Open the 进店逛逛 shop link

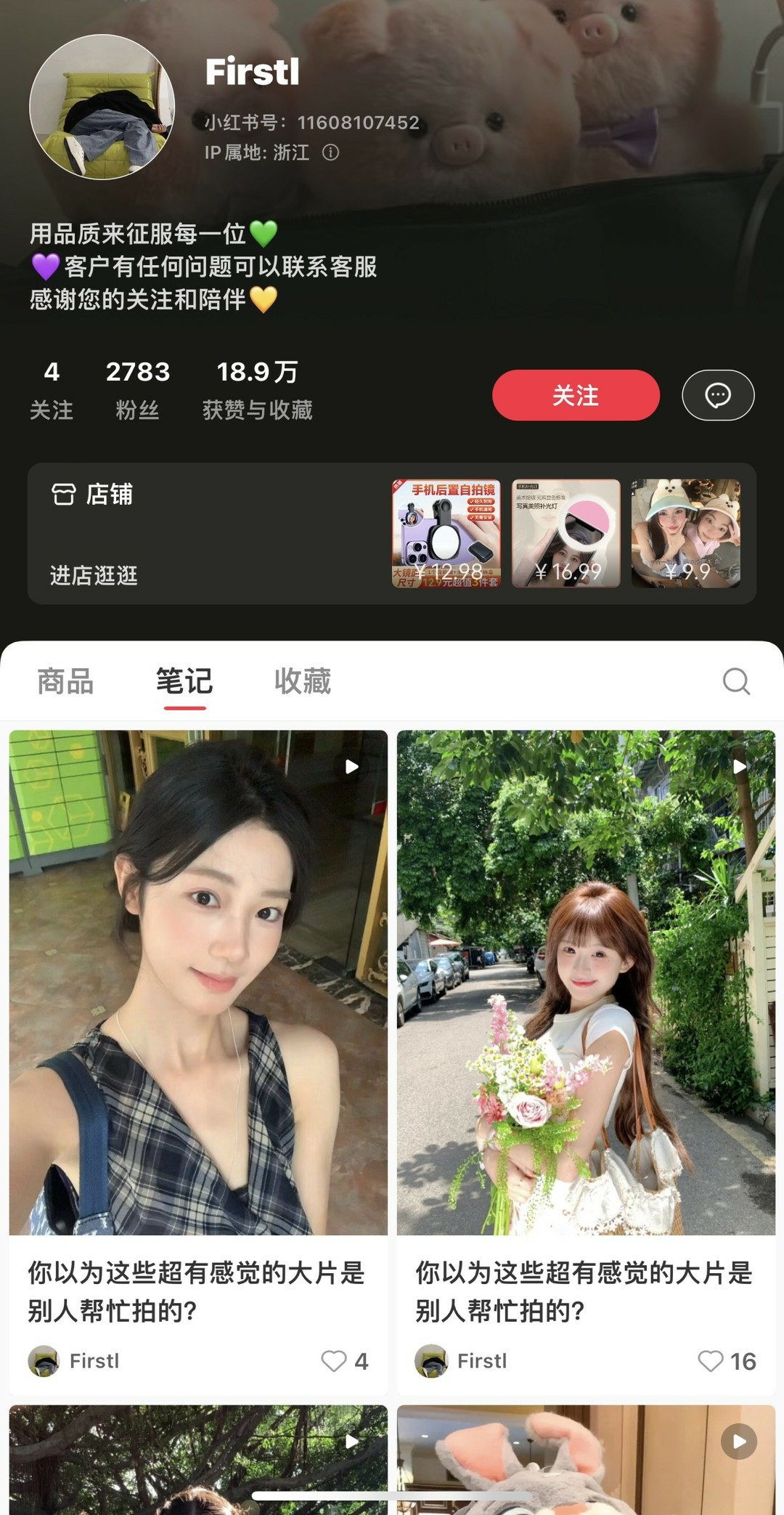(x=94, y=575)
